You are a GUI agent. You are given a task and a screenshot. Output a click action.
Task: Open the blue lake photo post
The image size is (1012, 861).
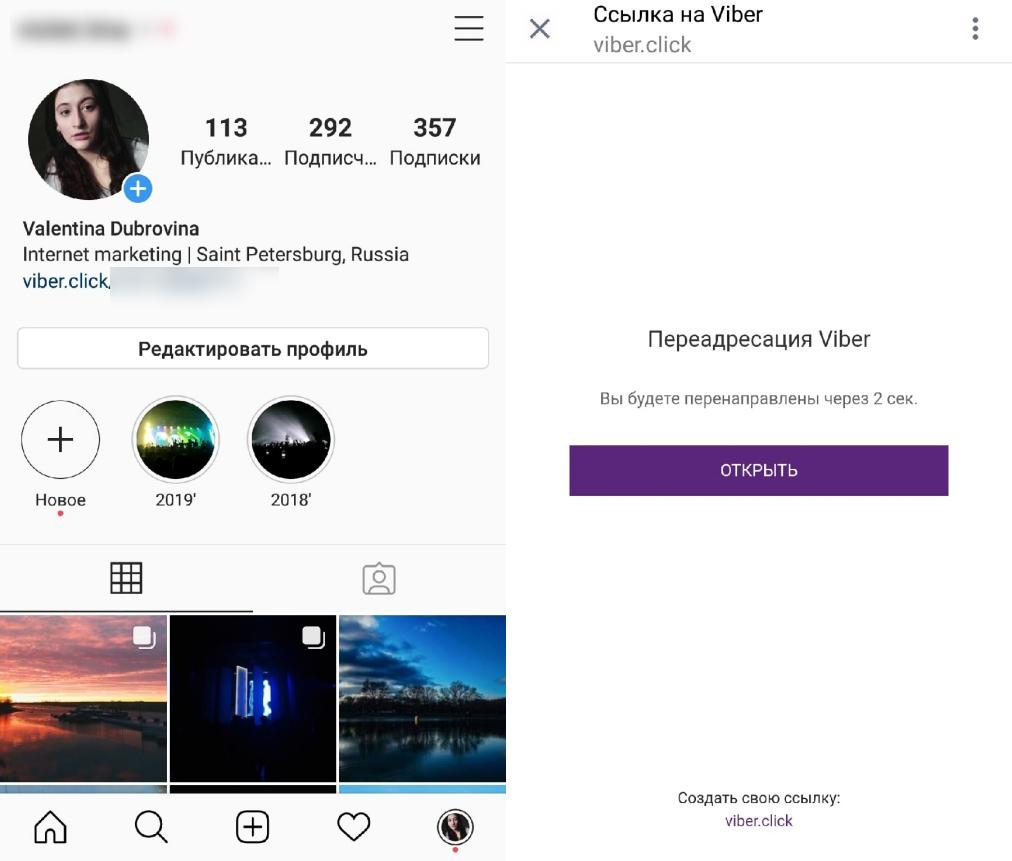422,697
